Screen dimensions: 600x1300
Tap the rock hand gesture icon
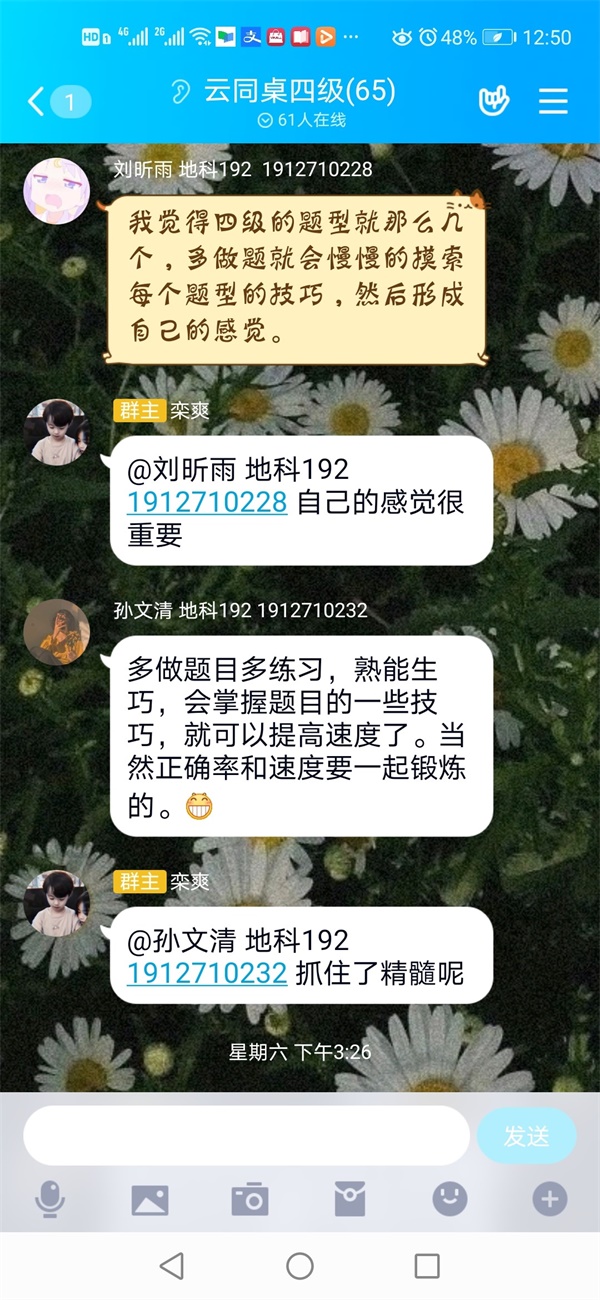pyautogui.click(x=492, y=101)
